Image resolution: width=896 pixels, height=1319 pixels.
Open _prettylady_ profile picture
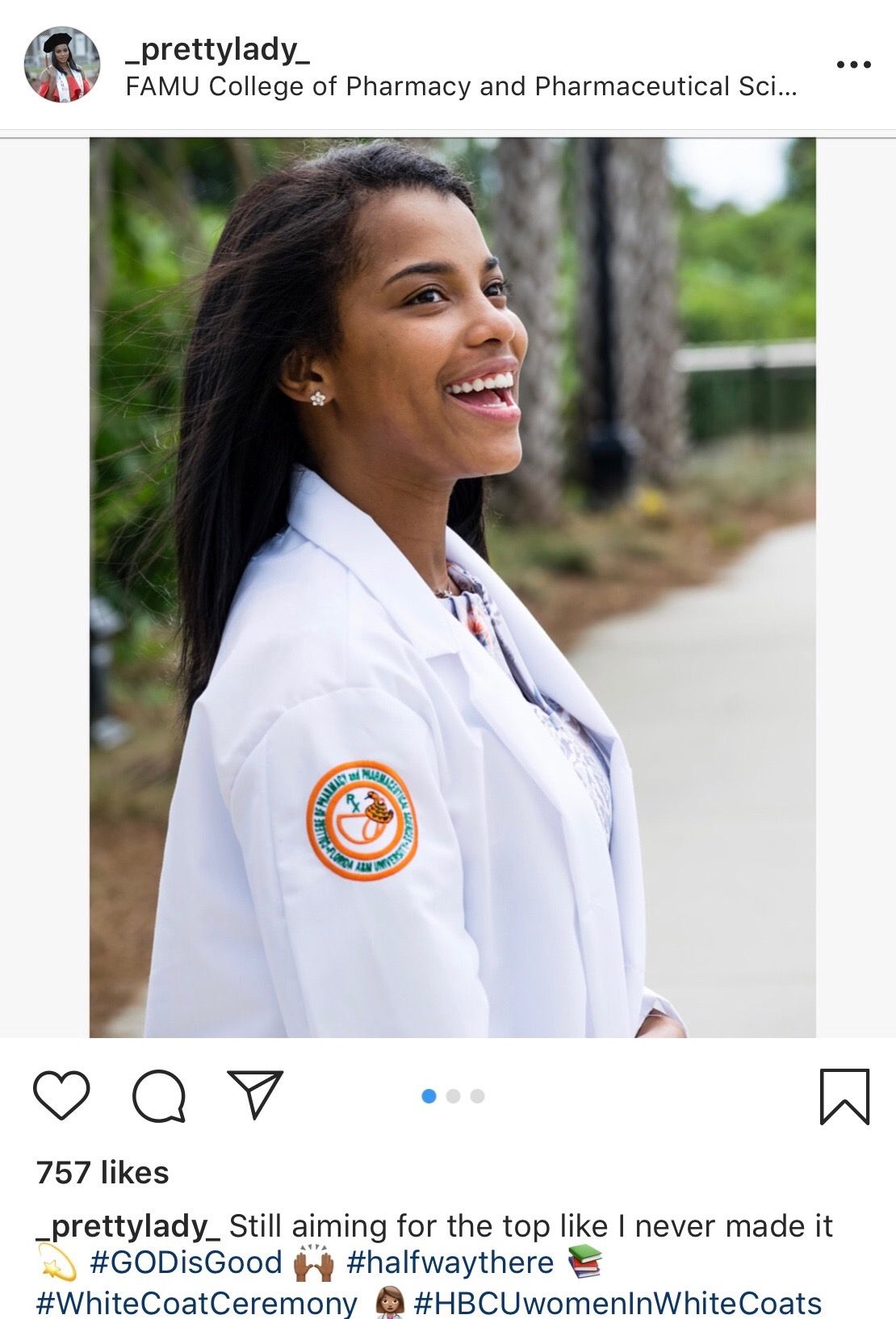[x=62, y=65]
